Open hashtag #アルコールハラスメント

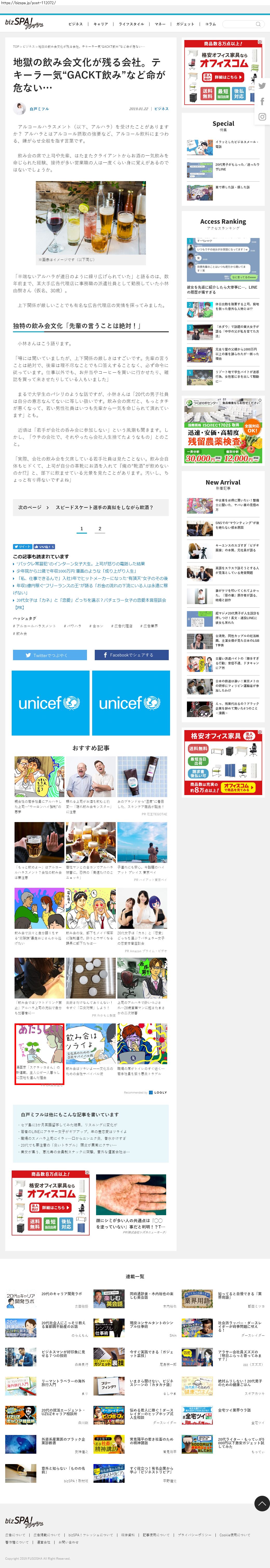point(35,626)
